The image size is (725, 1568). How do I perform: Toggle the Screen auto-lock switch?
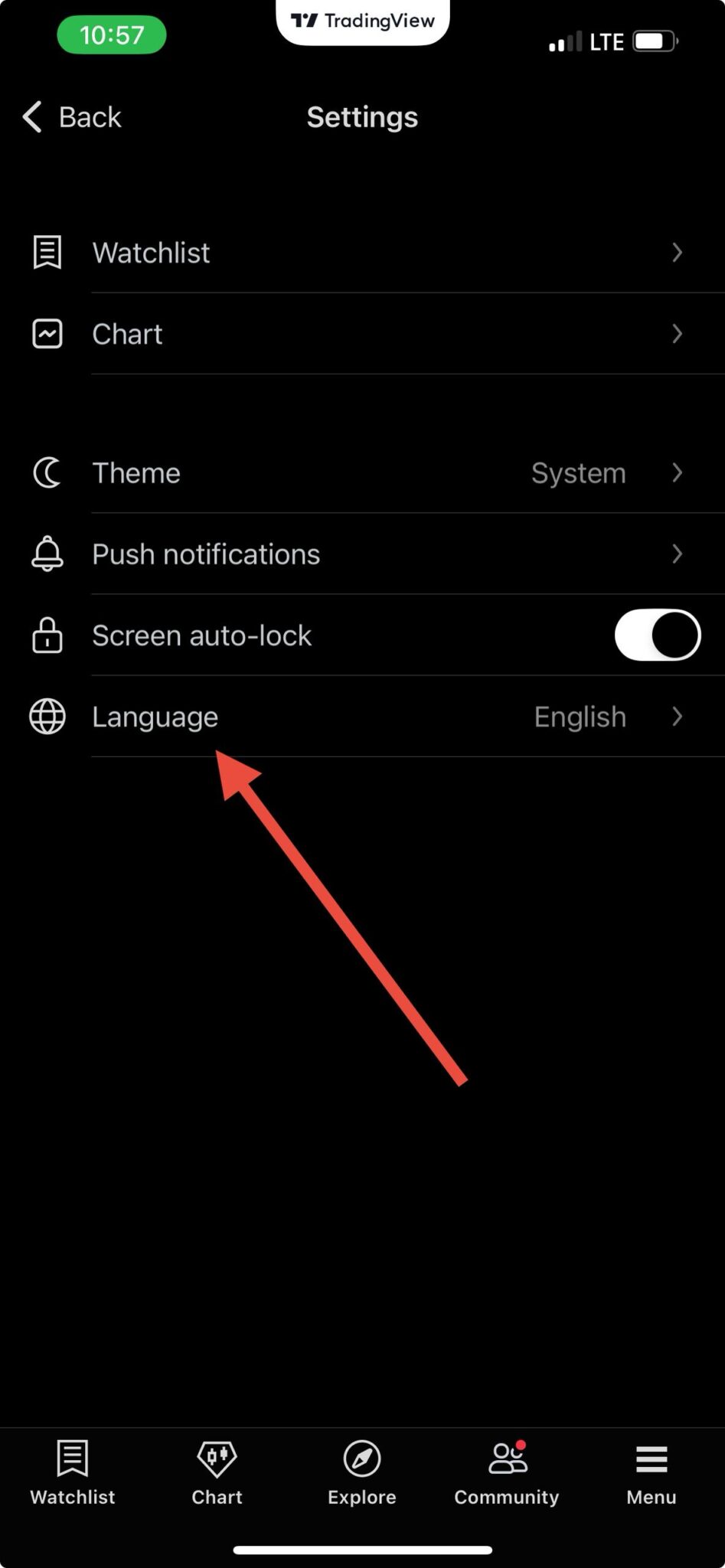(x=657, y=635)
